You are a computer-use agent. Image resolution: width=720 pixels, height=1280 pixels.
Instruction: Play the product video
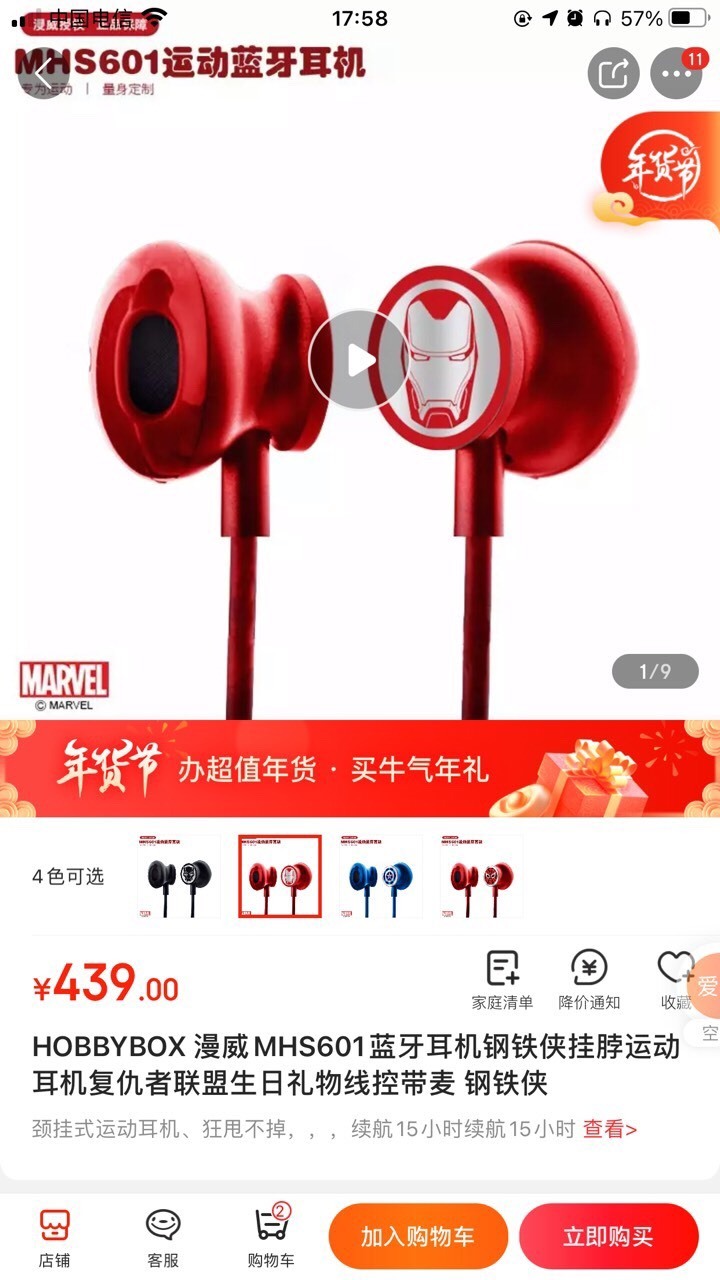click(359, 360)
